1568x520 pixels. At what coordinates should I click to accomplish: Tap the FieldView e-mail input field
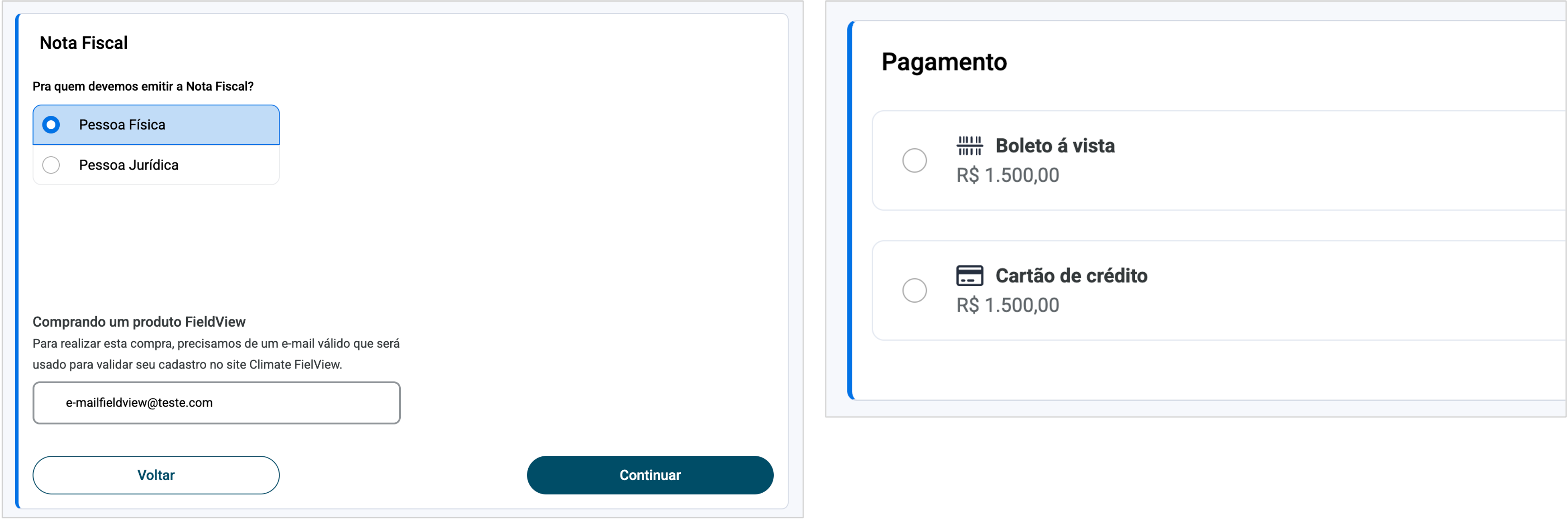pos(216,403)
